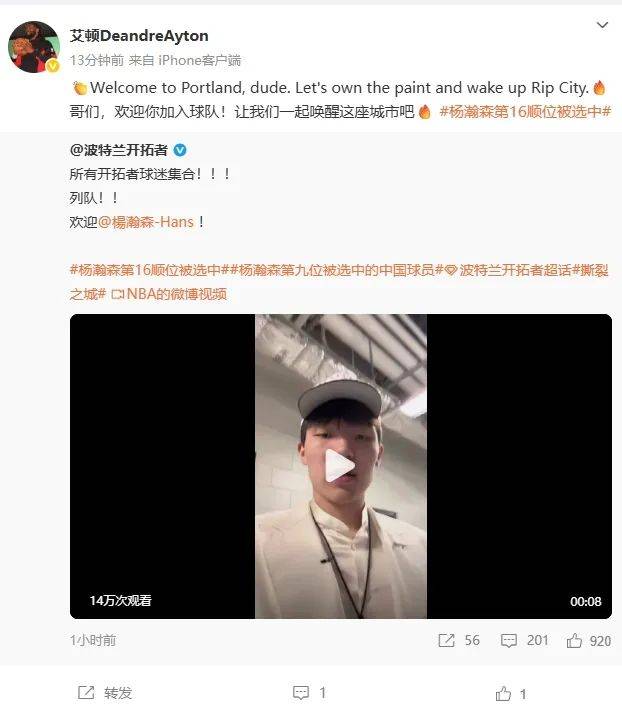This screenshot has width=622, height=708.
Task: View the 201 comments on the original post
Action: tap(524, 640)
